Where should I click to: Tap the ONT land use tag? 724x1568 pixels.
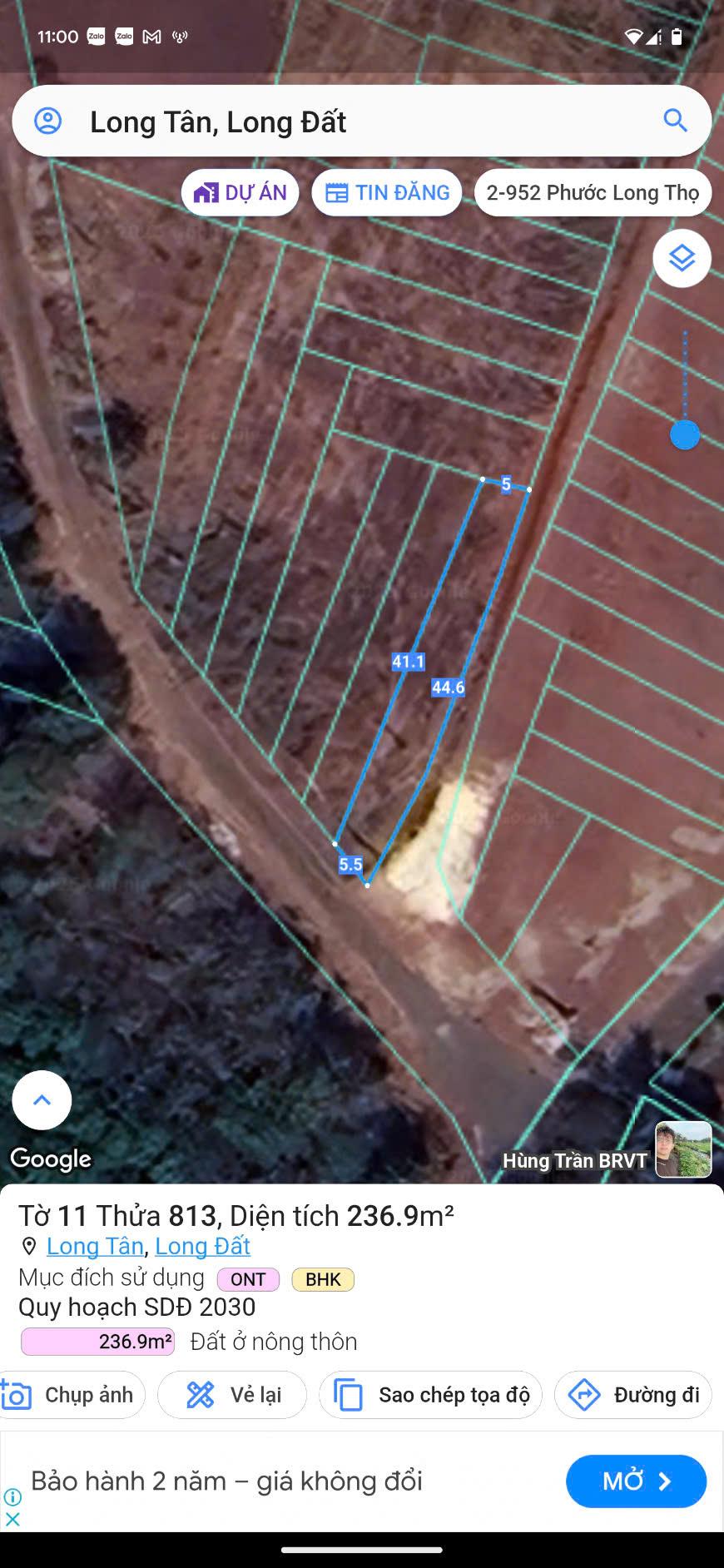[248, 1279]
